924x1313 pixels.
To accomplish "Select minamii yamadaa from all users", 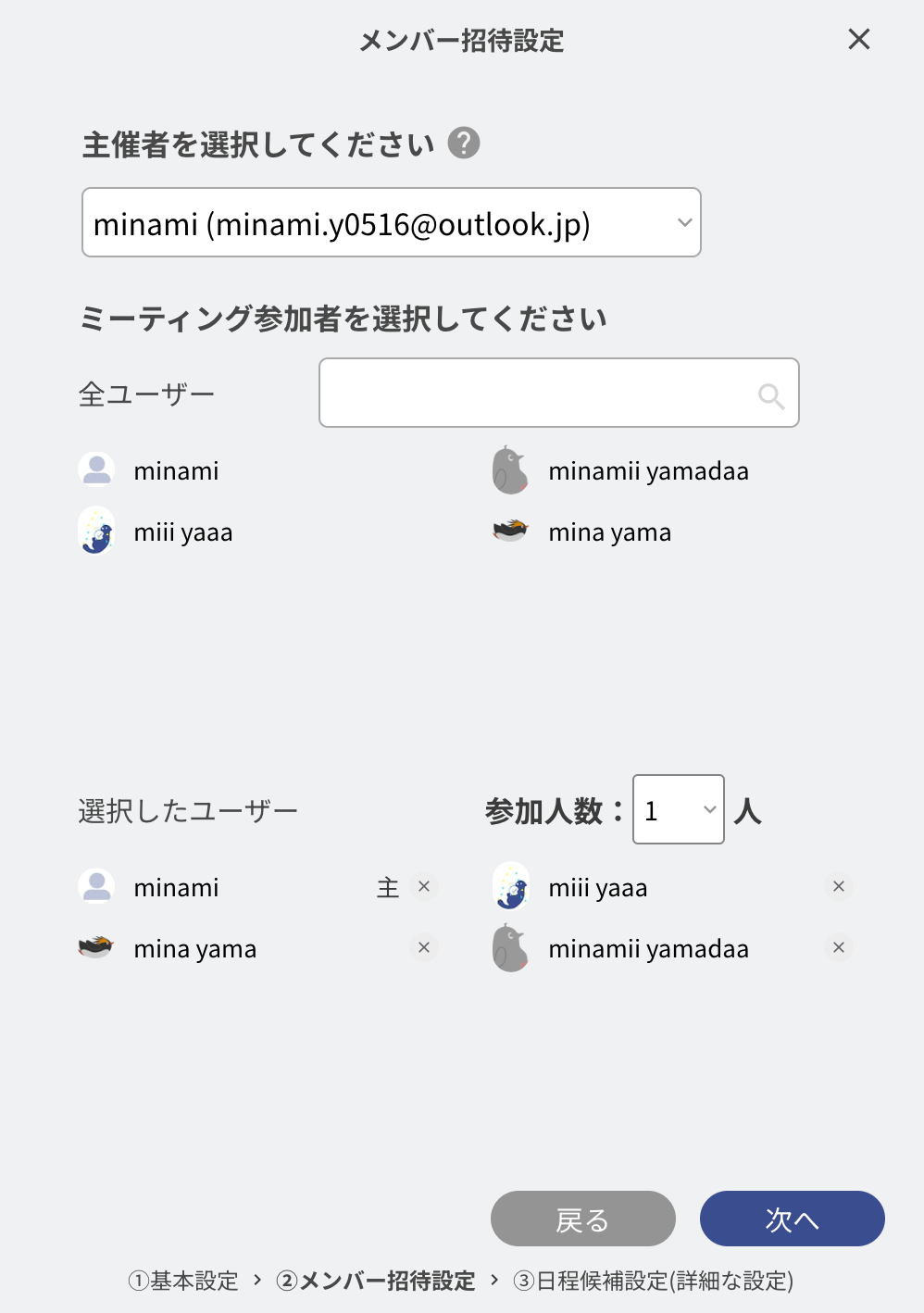I will coord(647,471).
